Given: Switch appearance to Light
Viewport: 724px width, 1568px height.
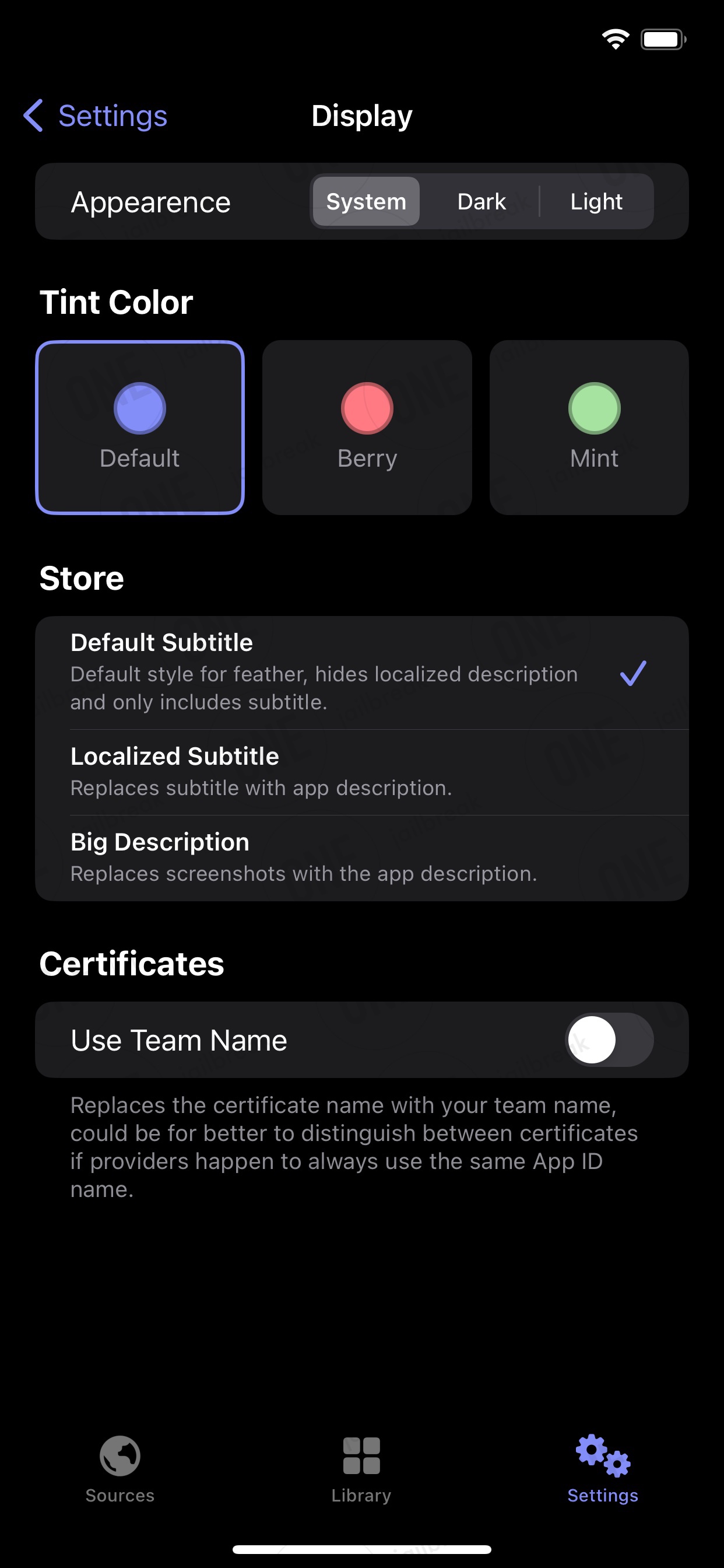Looking at the screenshot, I should click(596, 201).
